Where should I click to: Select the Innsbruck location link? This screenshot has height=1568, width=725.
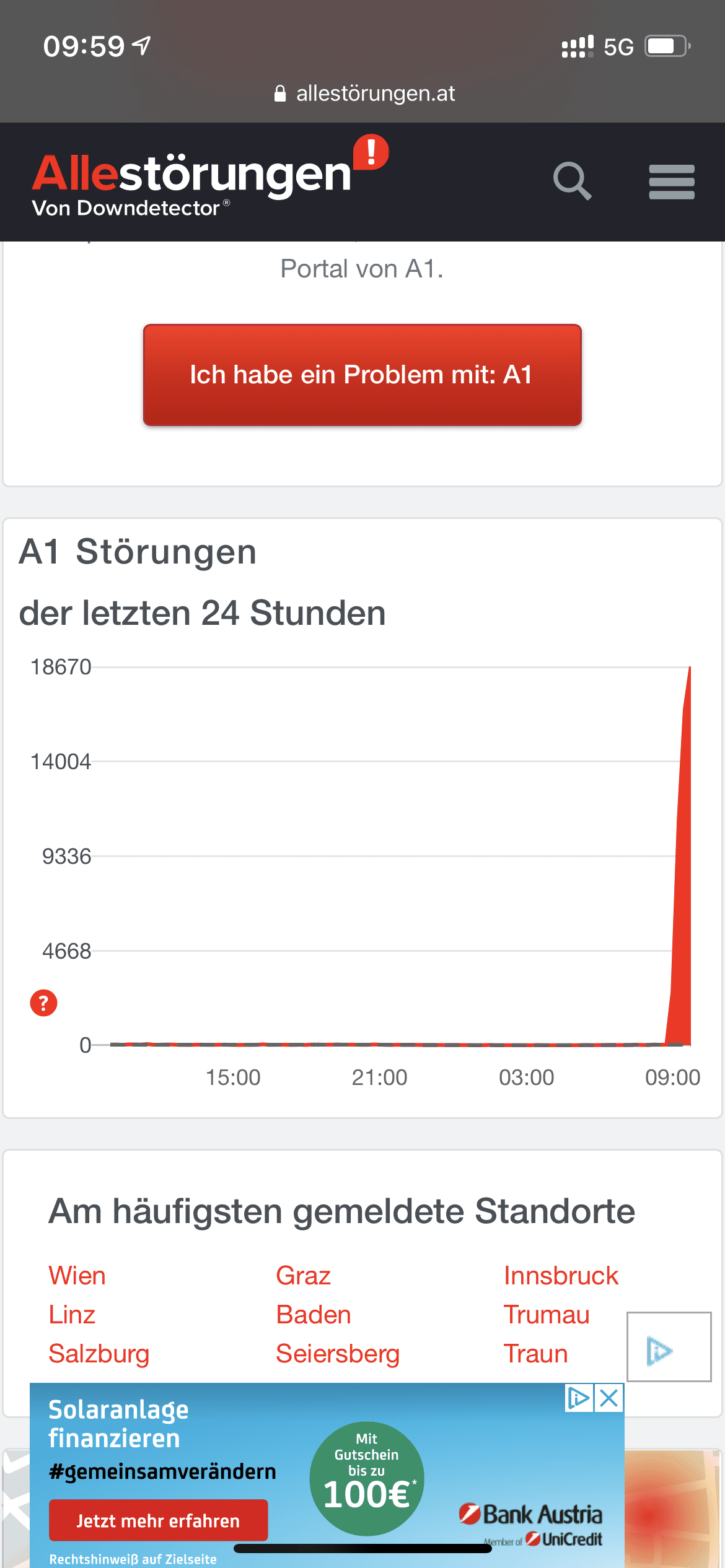click(560, 1276)
